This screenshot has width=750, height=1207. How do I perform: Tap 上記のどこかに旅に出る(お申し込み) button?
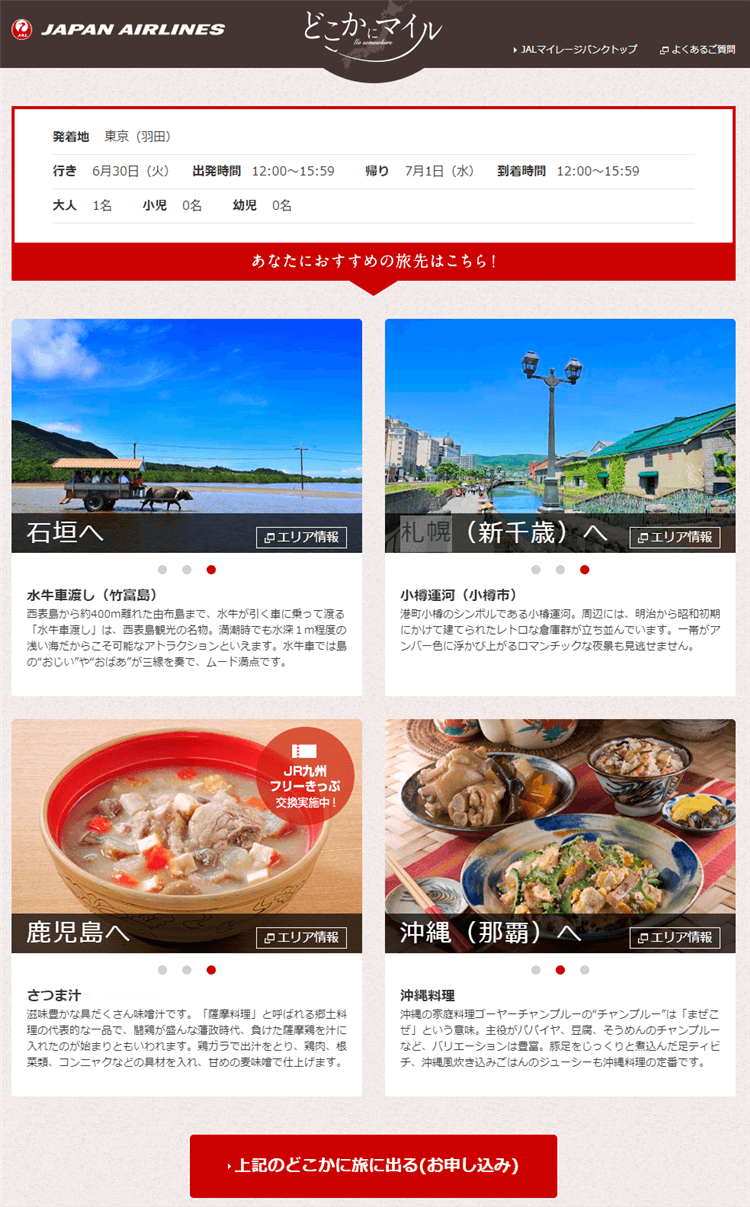click(373, 1166)
